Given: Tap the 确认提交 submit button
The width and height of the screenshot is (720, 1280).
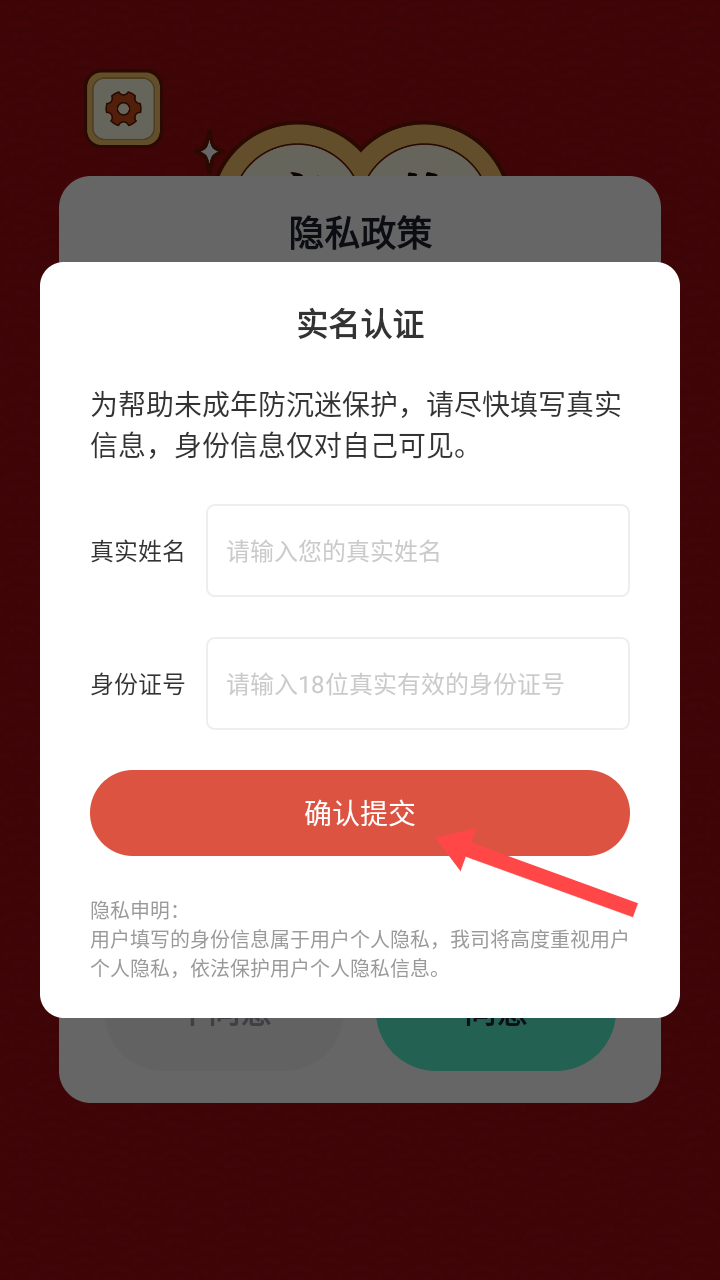Looking at the screenshot, I should click(x=360, y=813).
